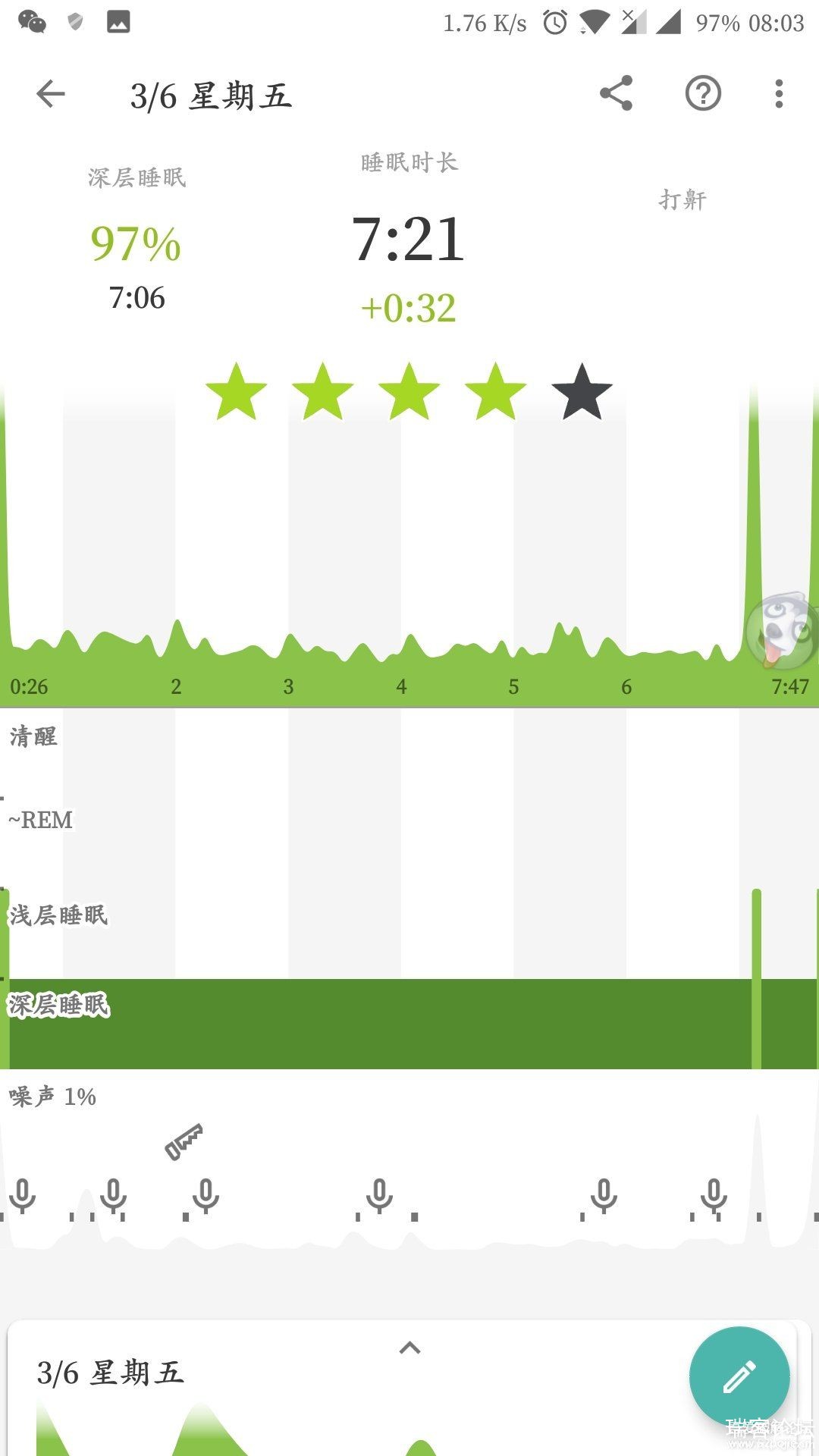Edit the record with the pencil button
Viewport: 819px width, 1456px height.
[739, 1376]
